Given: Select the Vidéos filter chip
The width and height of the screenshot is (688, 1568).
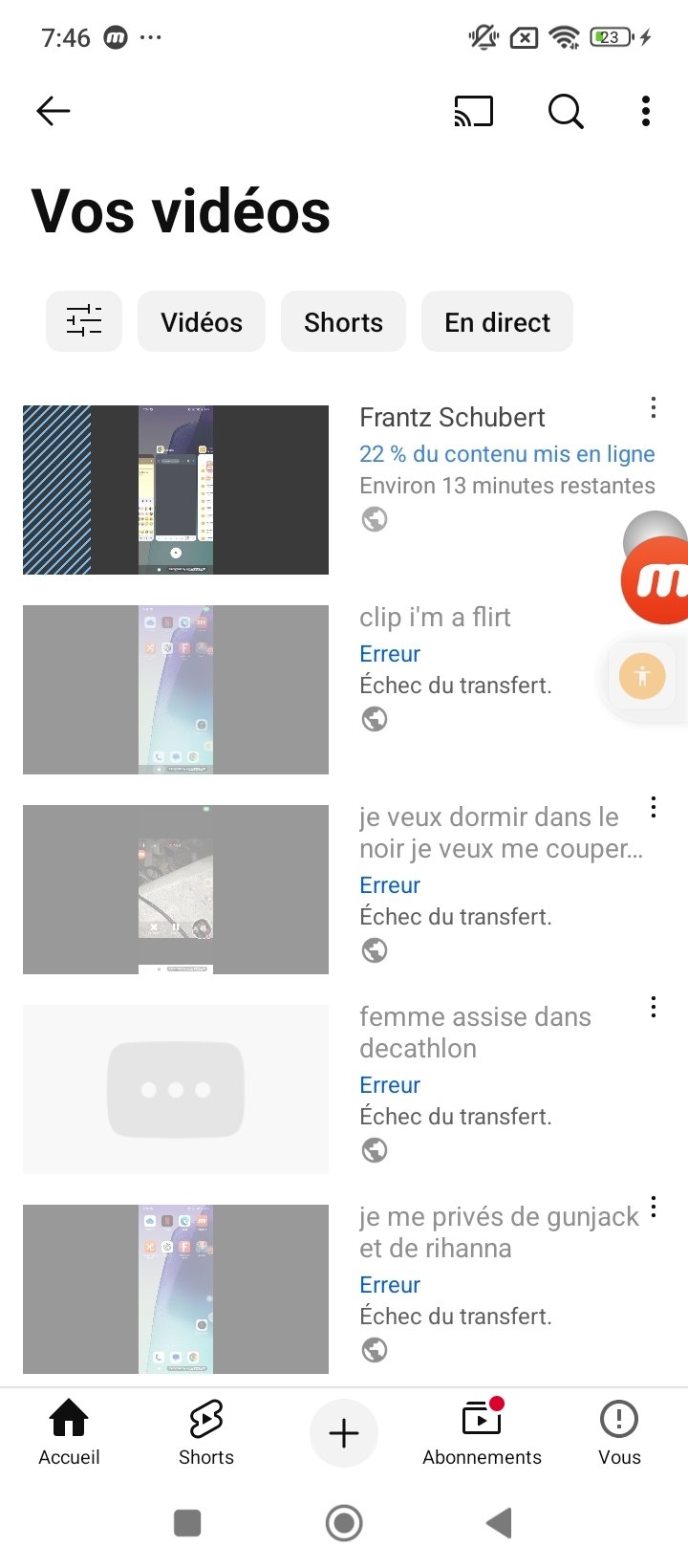Looking at the screenshot, I should (202, 321).
